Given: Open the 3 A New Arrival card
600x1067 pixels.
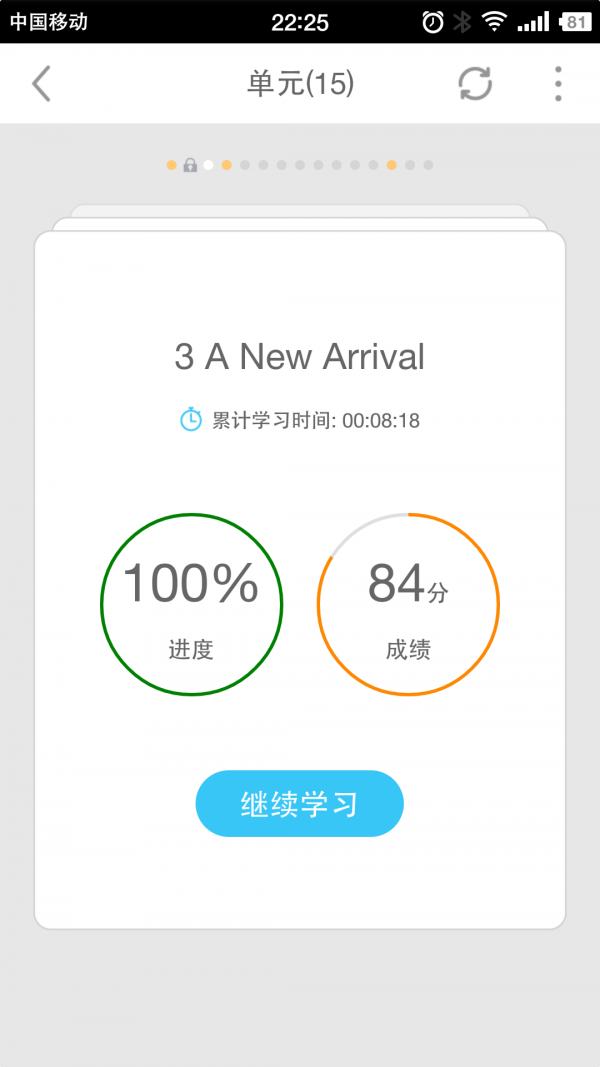Looking at the screenshot, I should tap(299, 357).
